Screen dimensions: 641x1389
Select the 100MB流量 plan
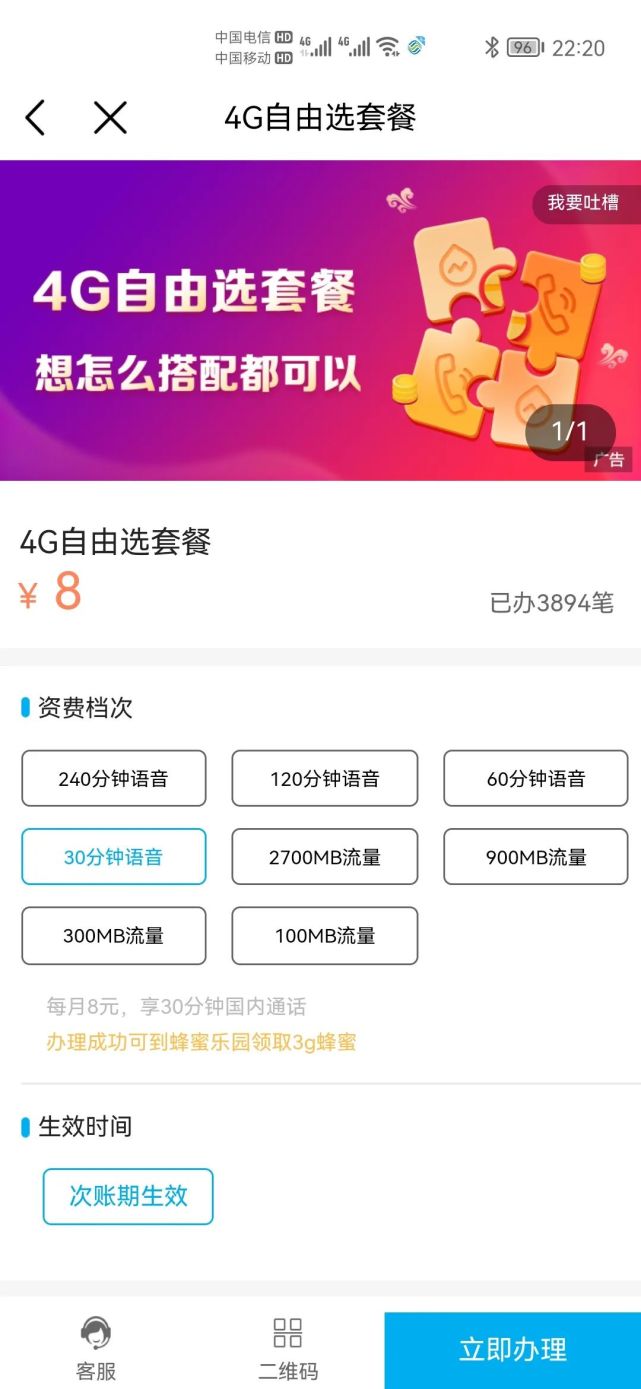324,936
